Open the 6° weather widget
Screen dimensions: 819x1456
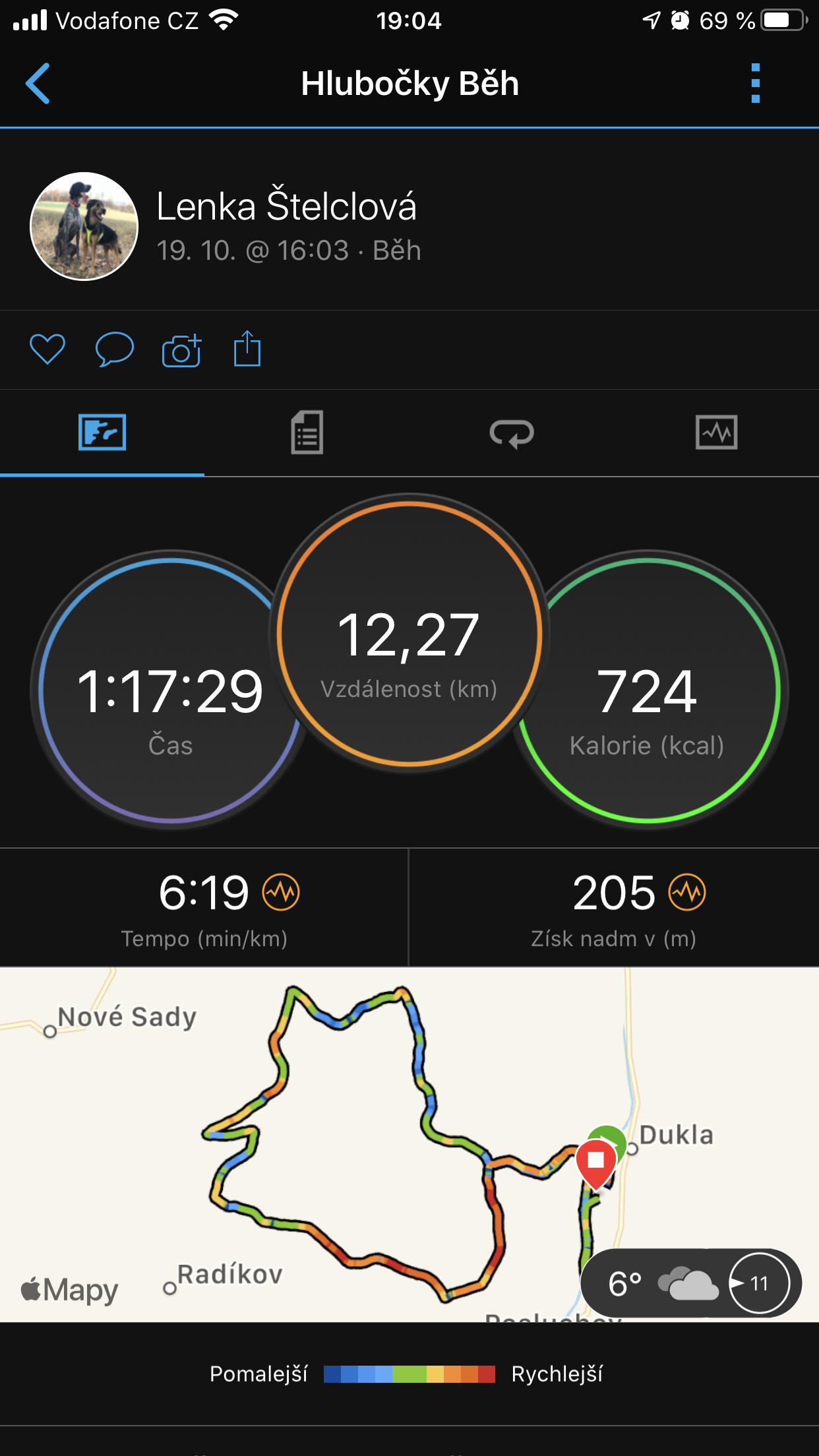(690, 1283)
